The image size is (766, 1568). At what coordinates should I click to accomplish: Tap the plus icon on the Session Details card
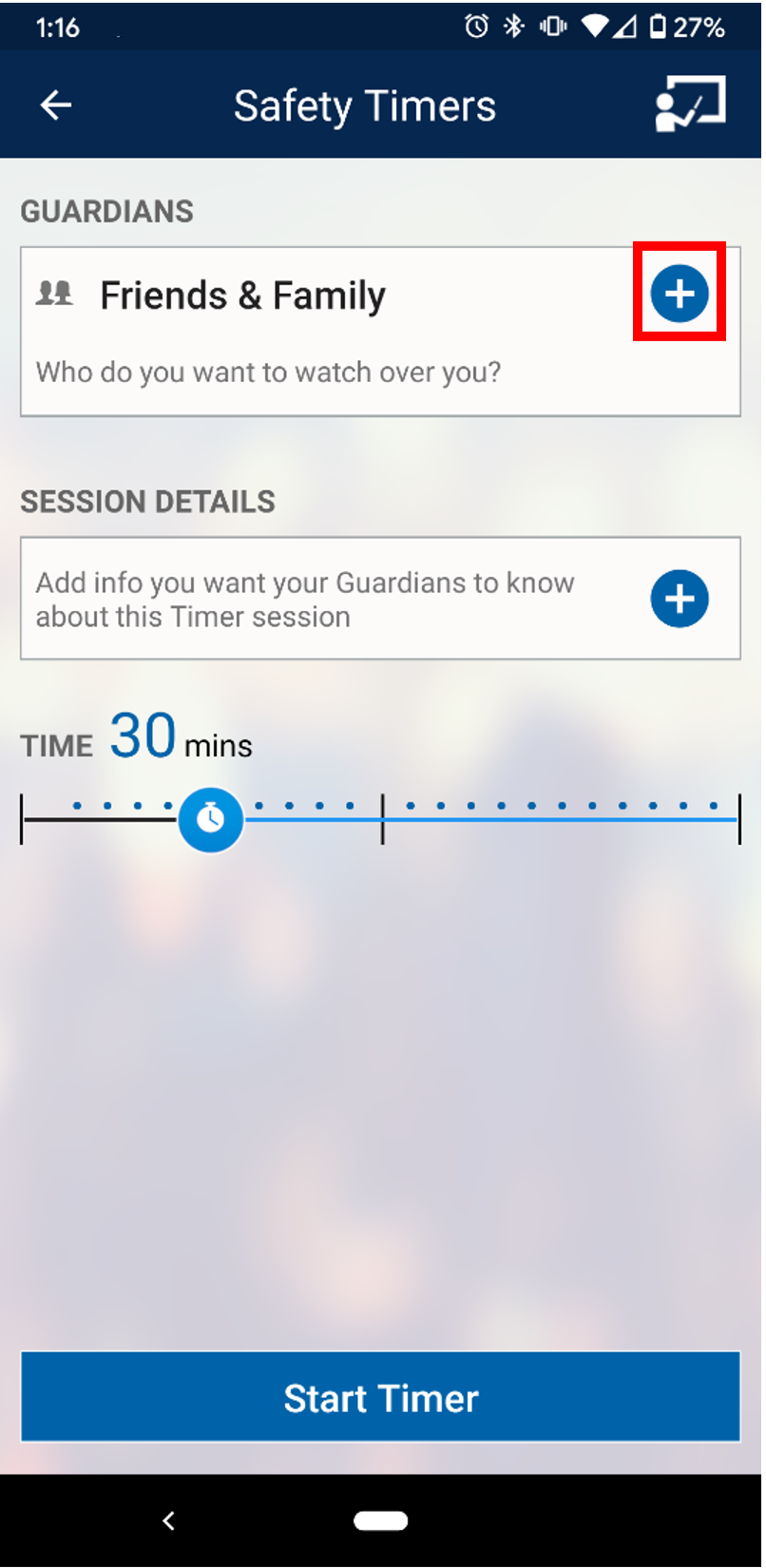680,599
